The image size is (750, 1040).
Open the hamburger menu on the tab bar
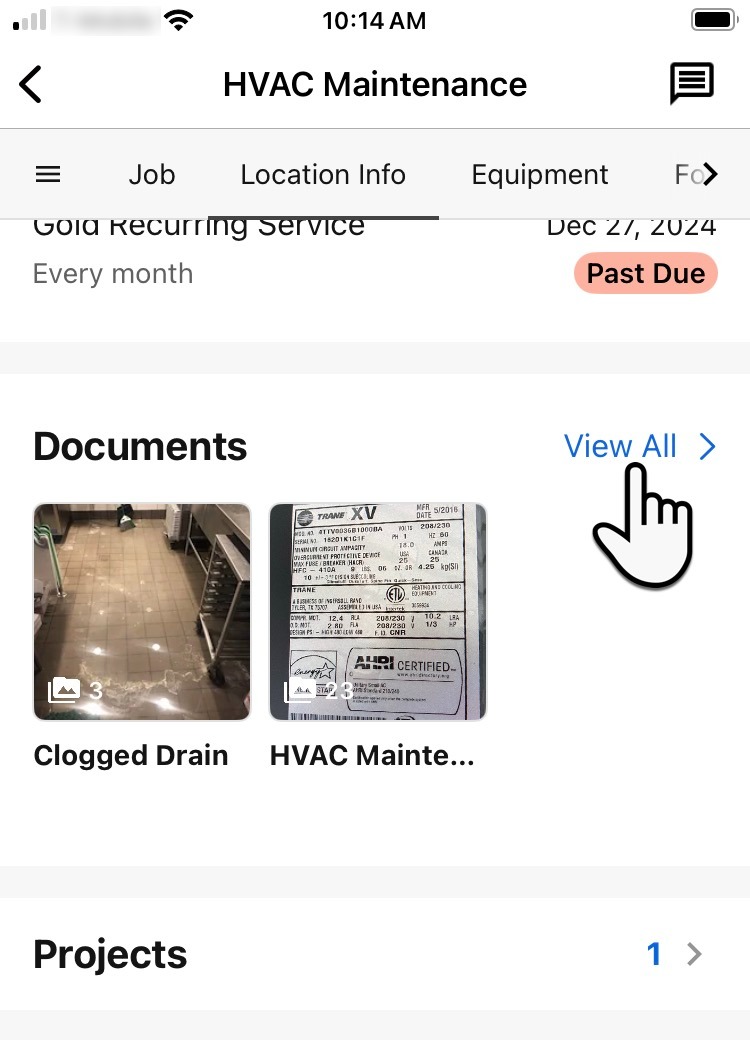[47, 173]
